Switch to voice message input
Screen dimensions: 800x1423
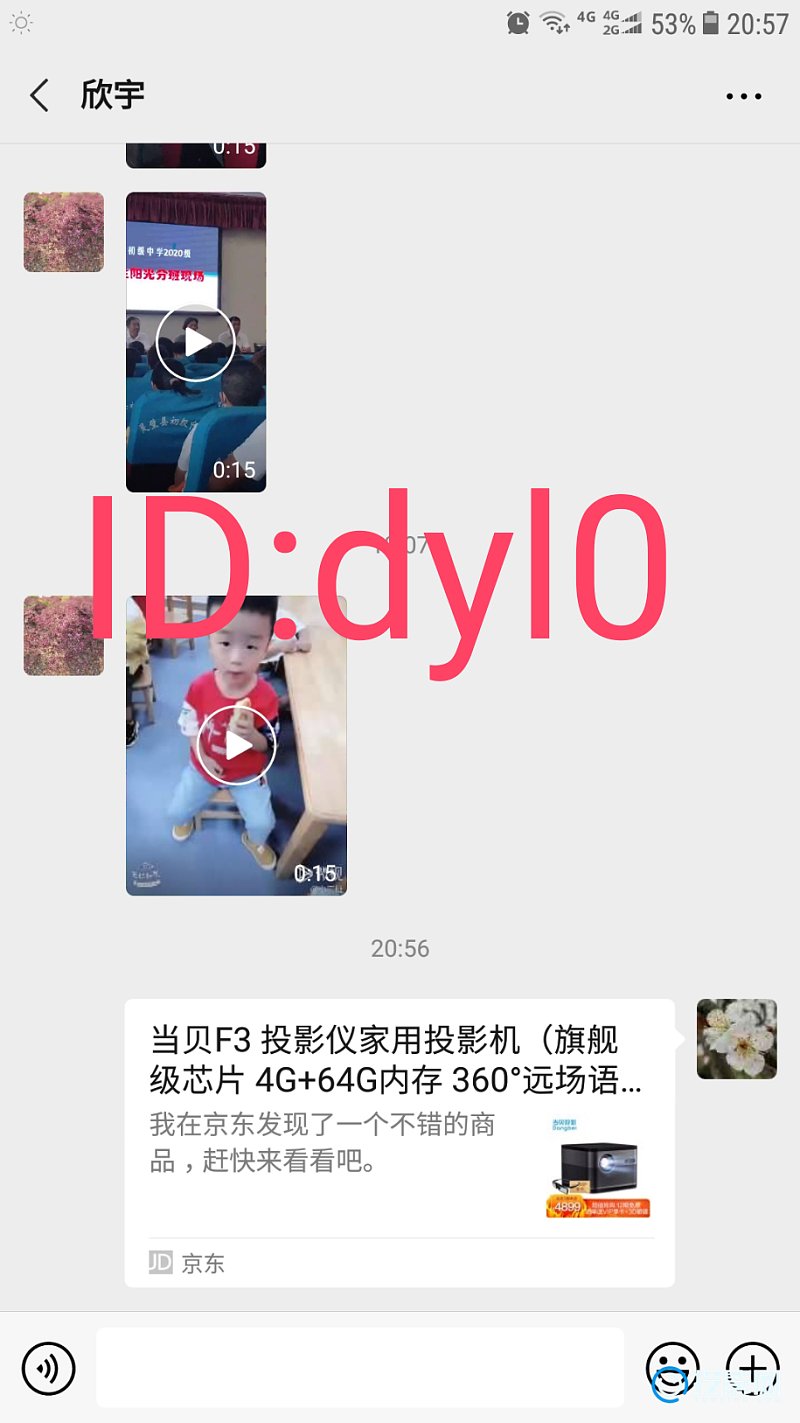48,1367
